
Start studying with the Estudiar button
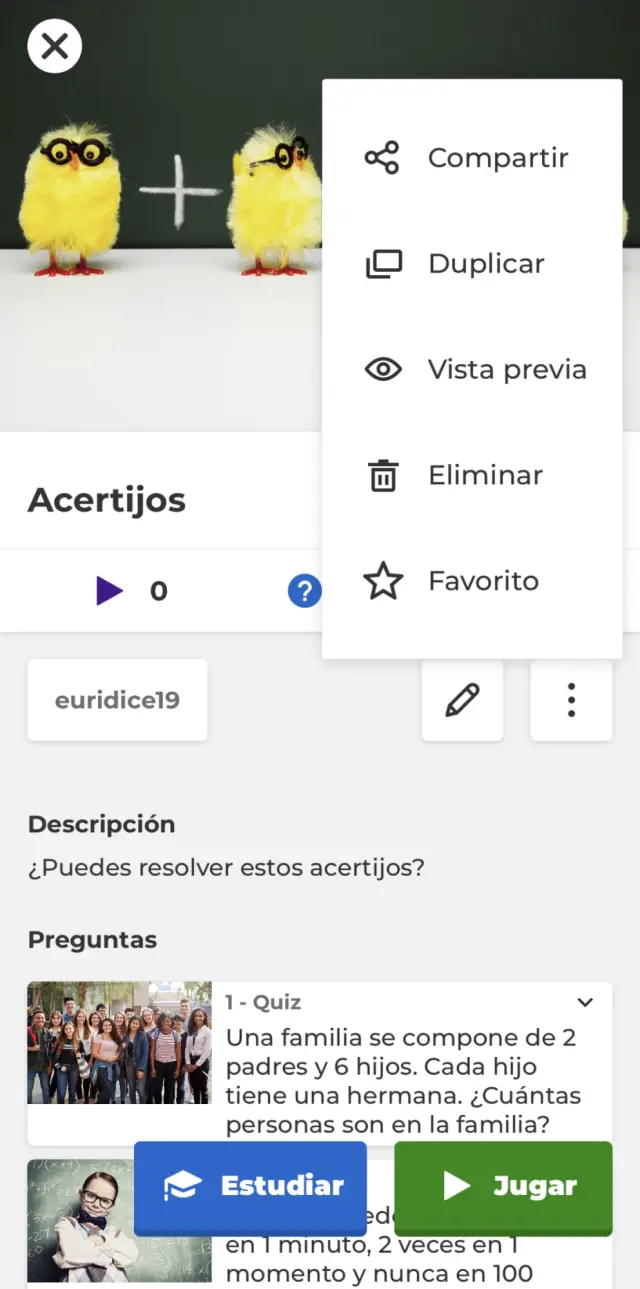pos(250,1187)
